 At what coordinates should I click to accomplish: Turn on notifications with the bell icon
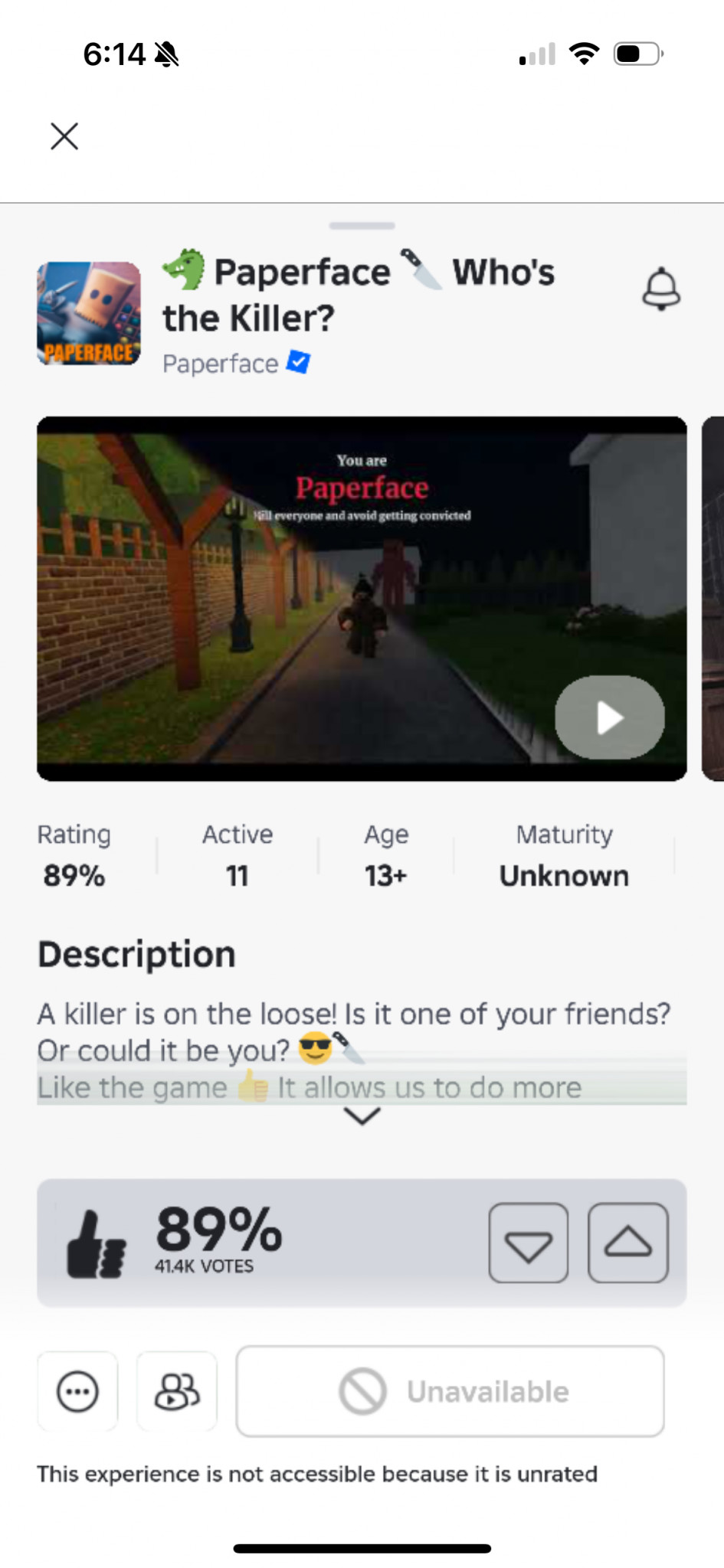point(660,289)
